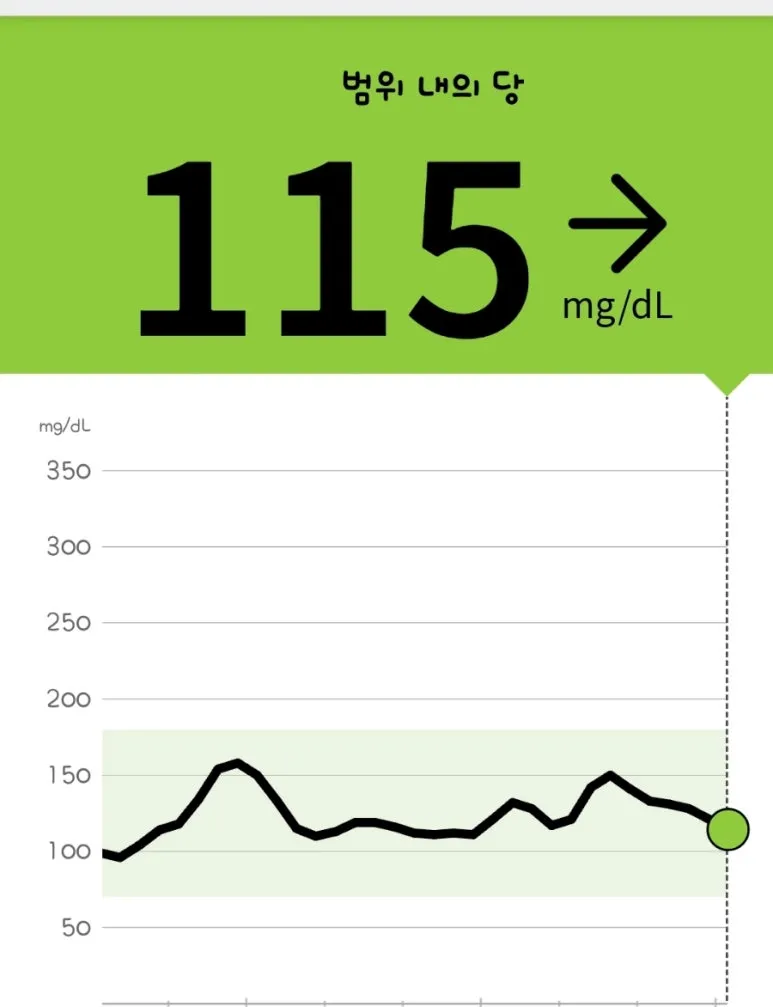Tap the green current-reading dot on the graph
773x1007 pixels.
[728, 829]
